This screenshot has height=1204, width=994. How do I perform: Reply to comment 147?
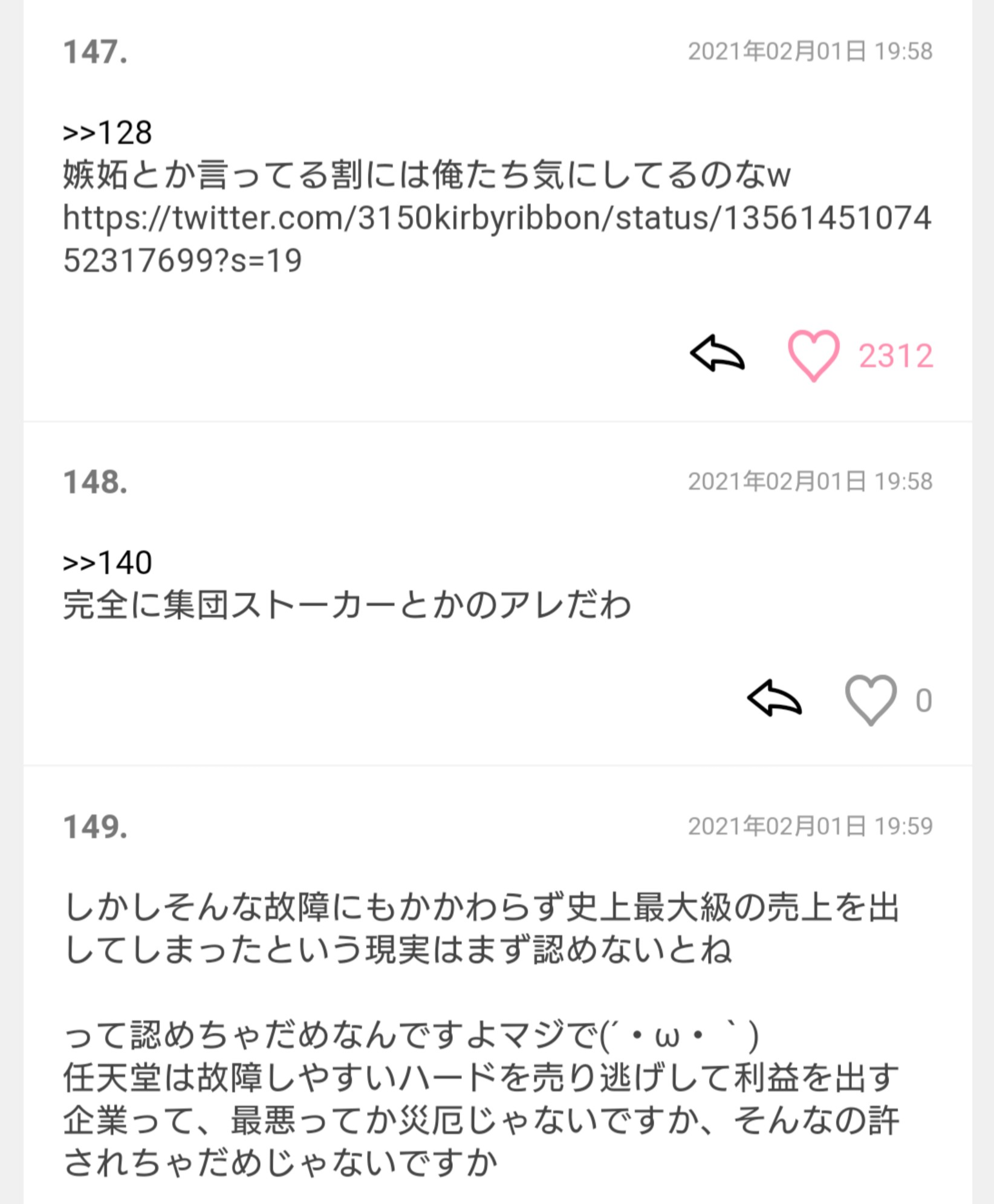pos(717,354)
